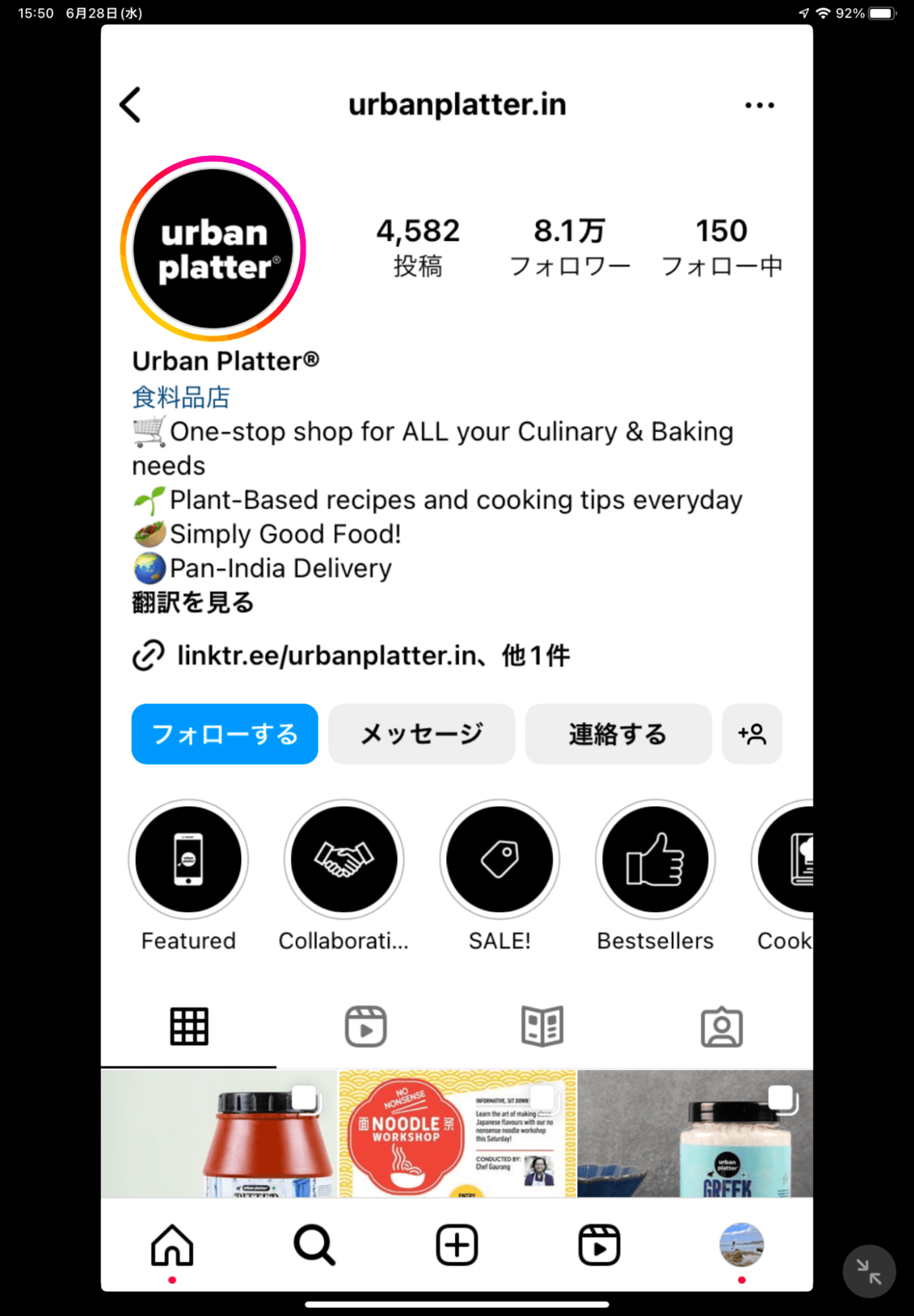The height and width of the screenshot is (1316, 914).
Task: Open the Noodle Workshop post
Action: (x=457, y=1132)
